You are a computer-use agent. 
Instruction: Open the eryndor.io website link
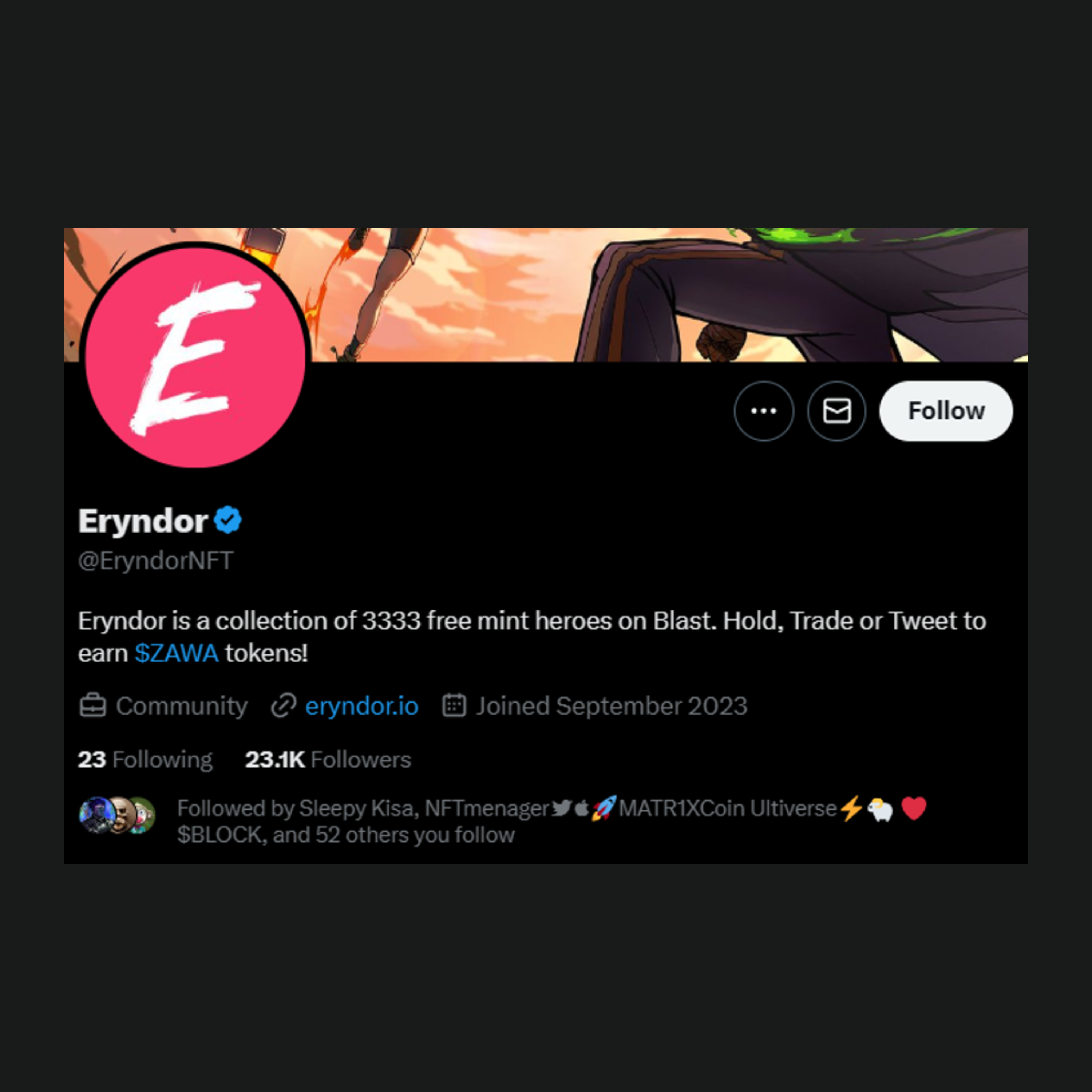click(361, 706)
